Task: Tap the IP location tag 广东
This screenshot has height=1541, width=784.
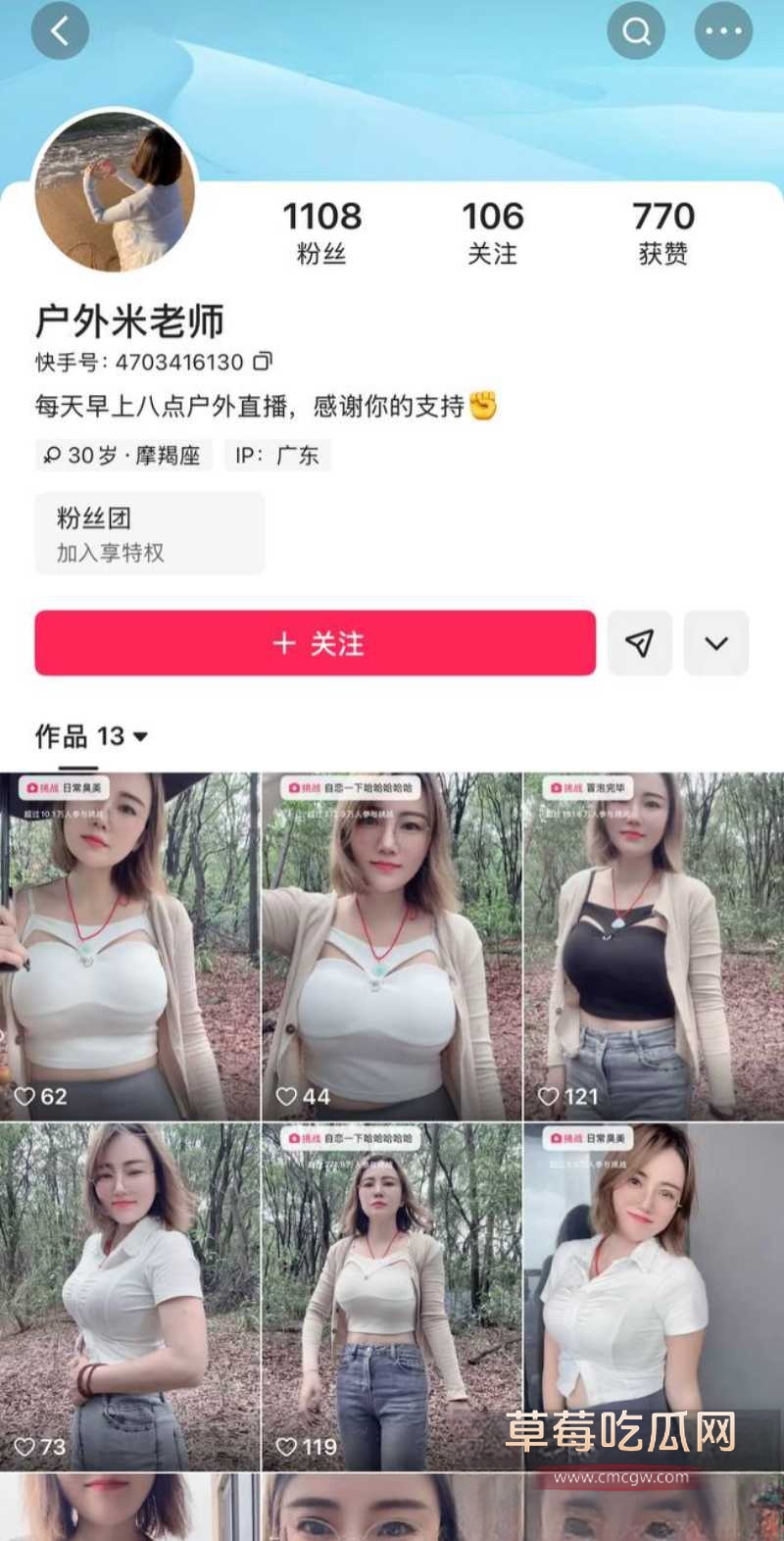Action: 278,455
